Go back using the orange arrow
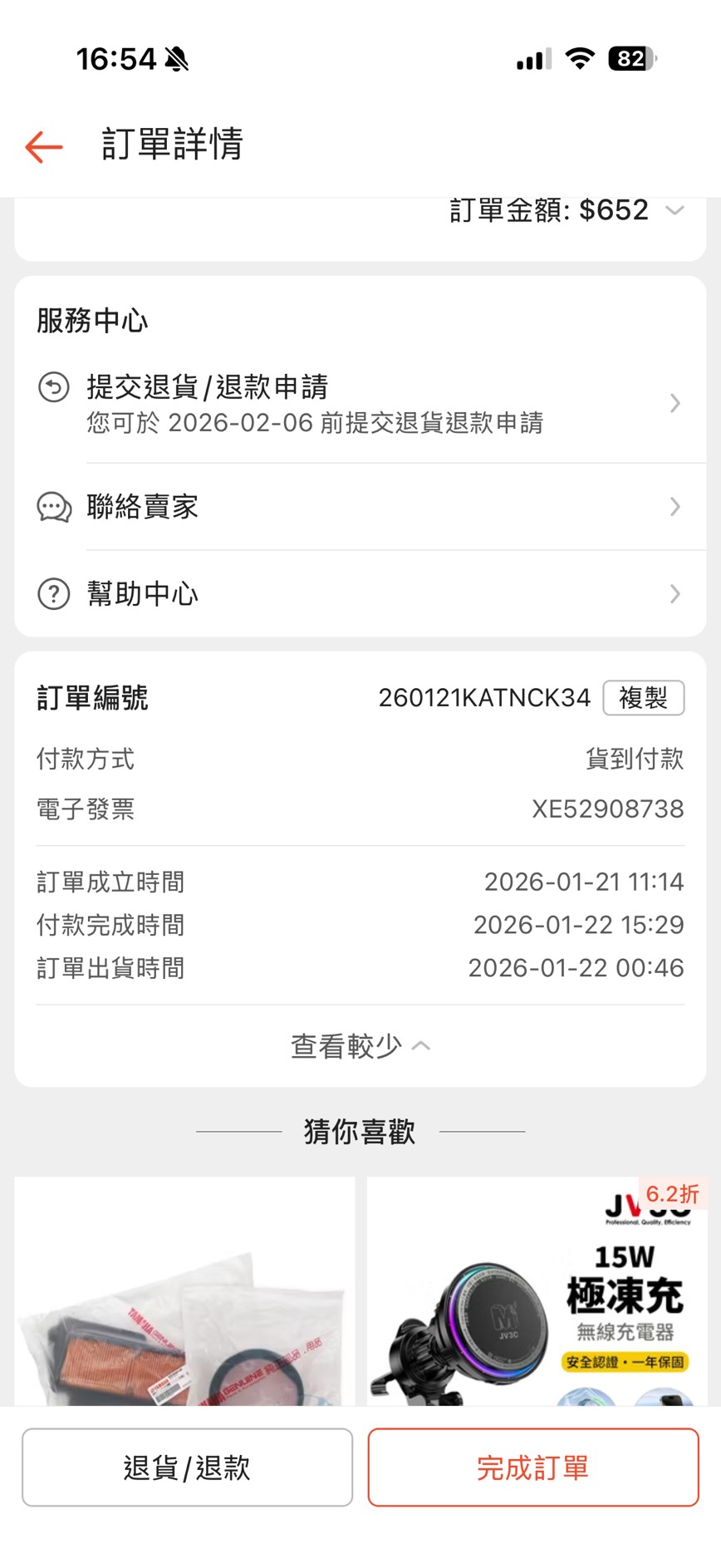Viewport: 721px width, 1568px height. (x=44, y=147)
